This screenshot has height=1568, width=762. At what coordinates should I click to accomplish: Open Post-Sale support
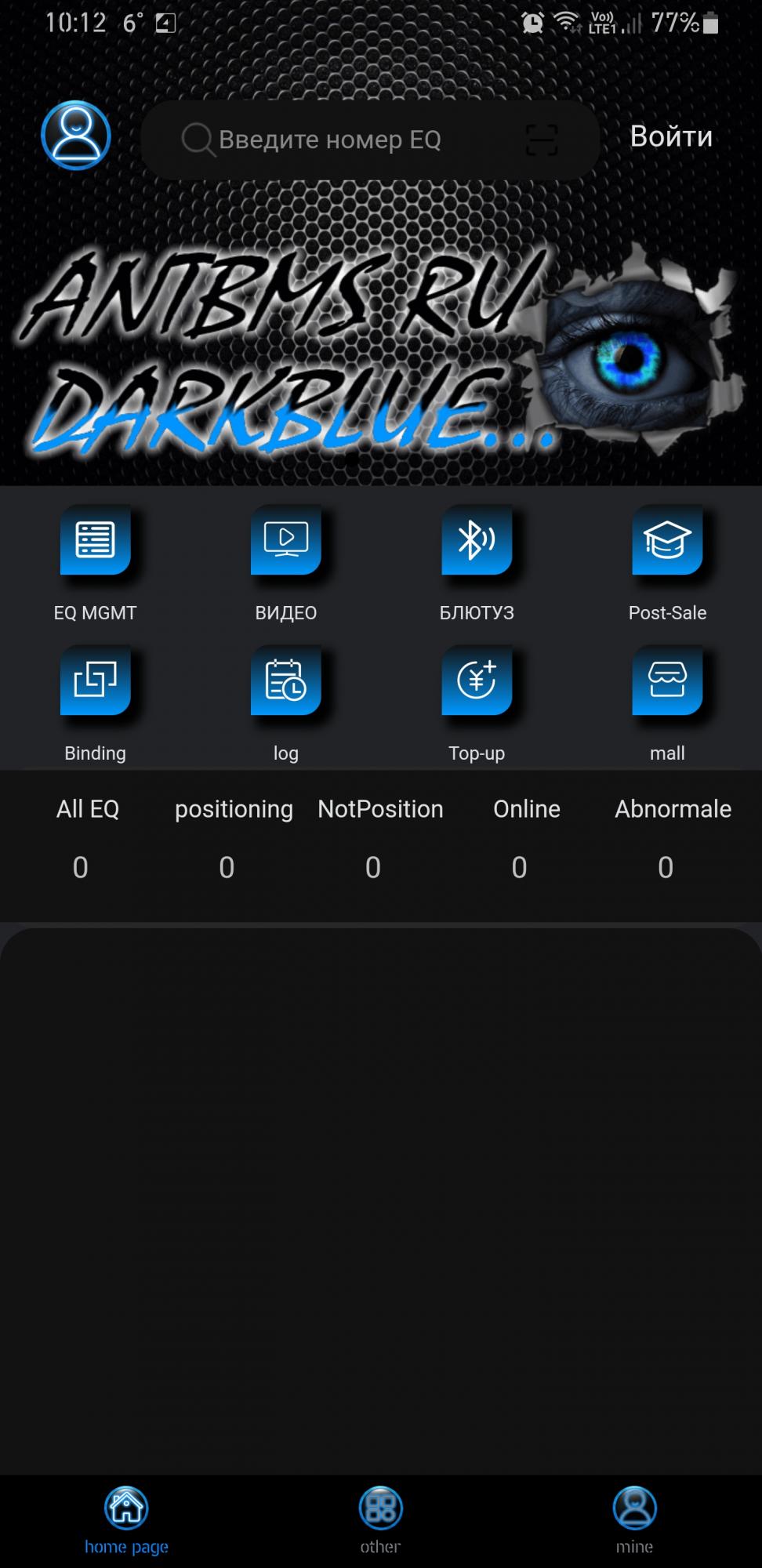[667, 540]
